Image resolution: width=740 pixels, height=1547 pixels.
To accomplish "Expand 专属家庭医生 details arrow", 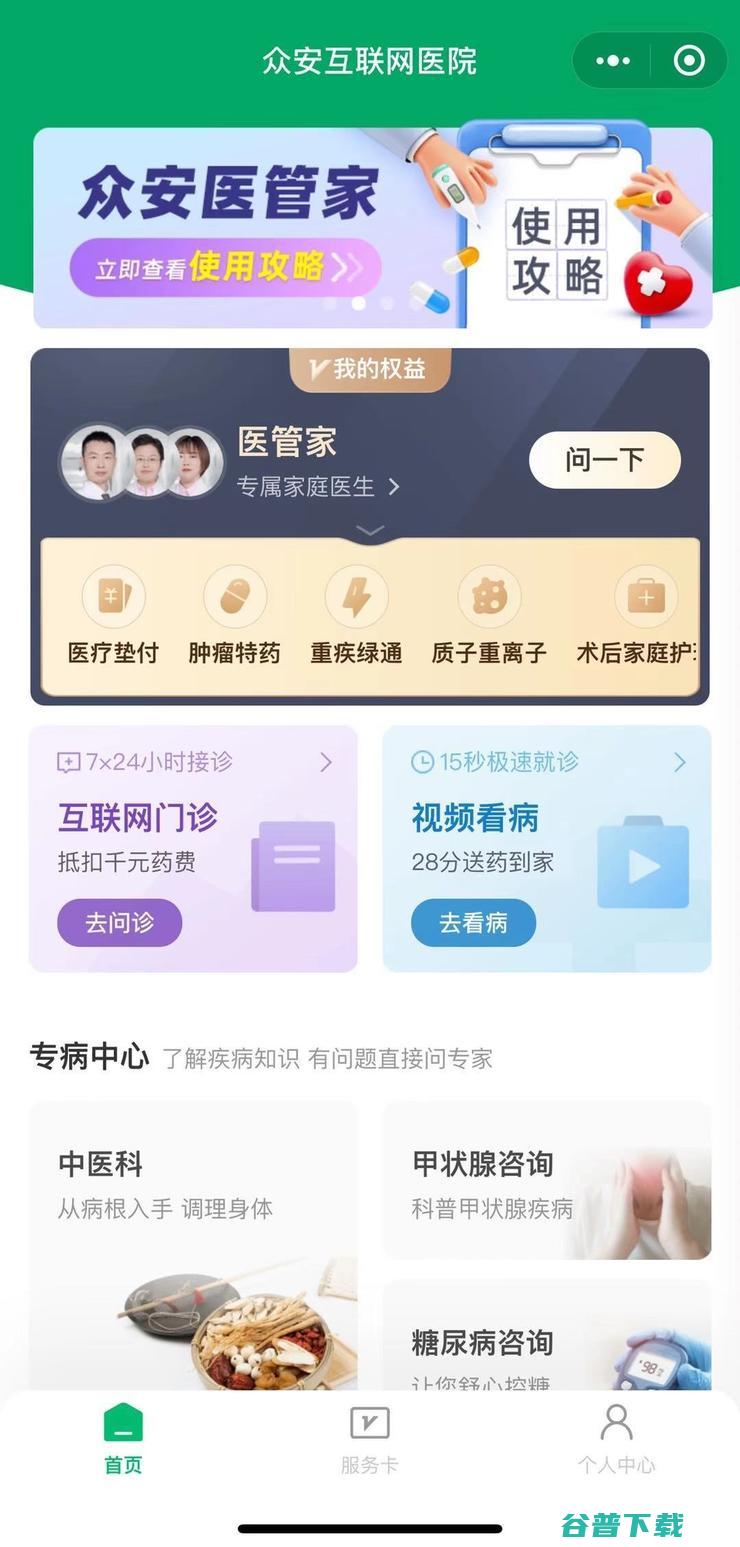I will coord(393,488).
